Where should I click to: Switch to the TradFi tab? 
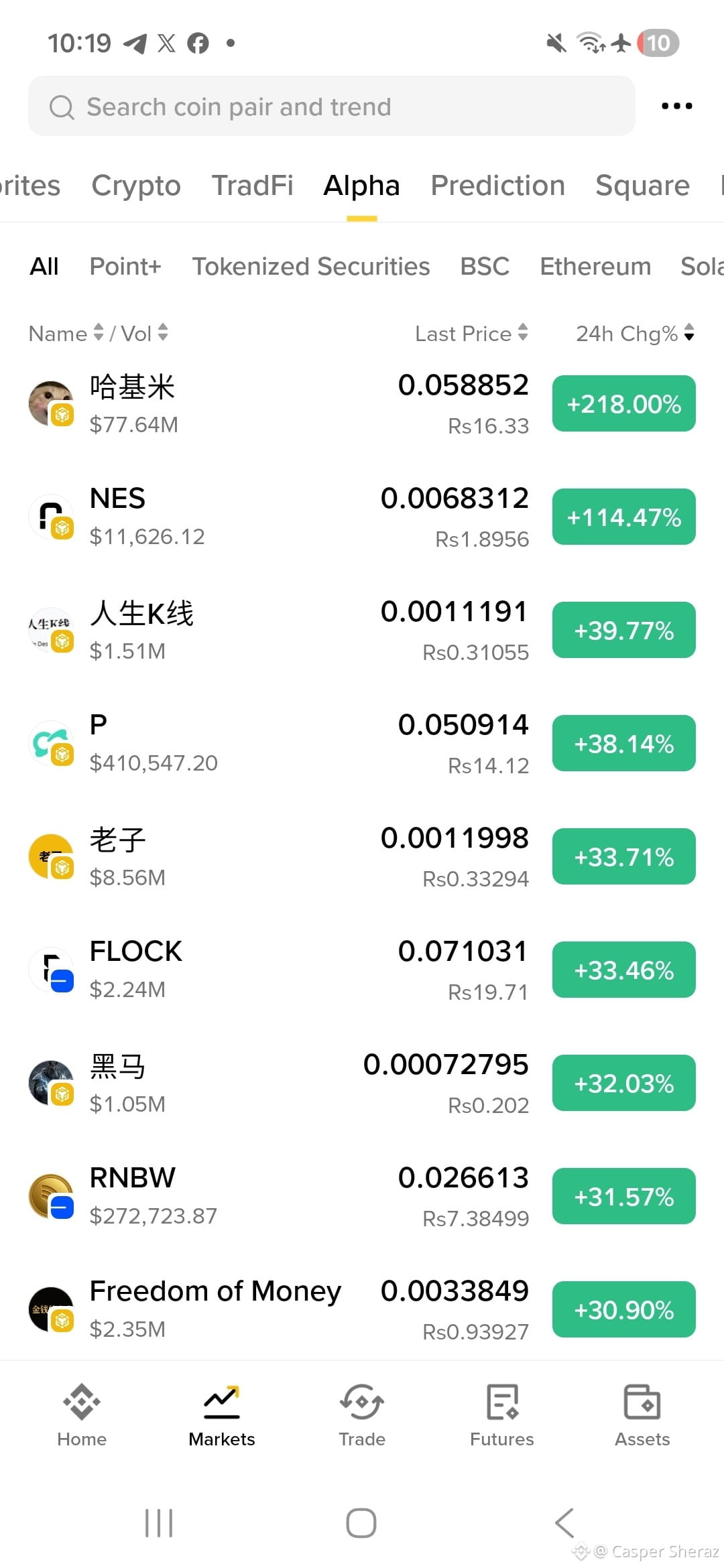[253, 186]
